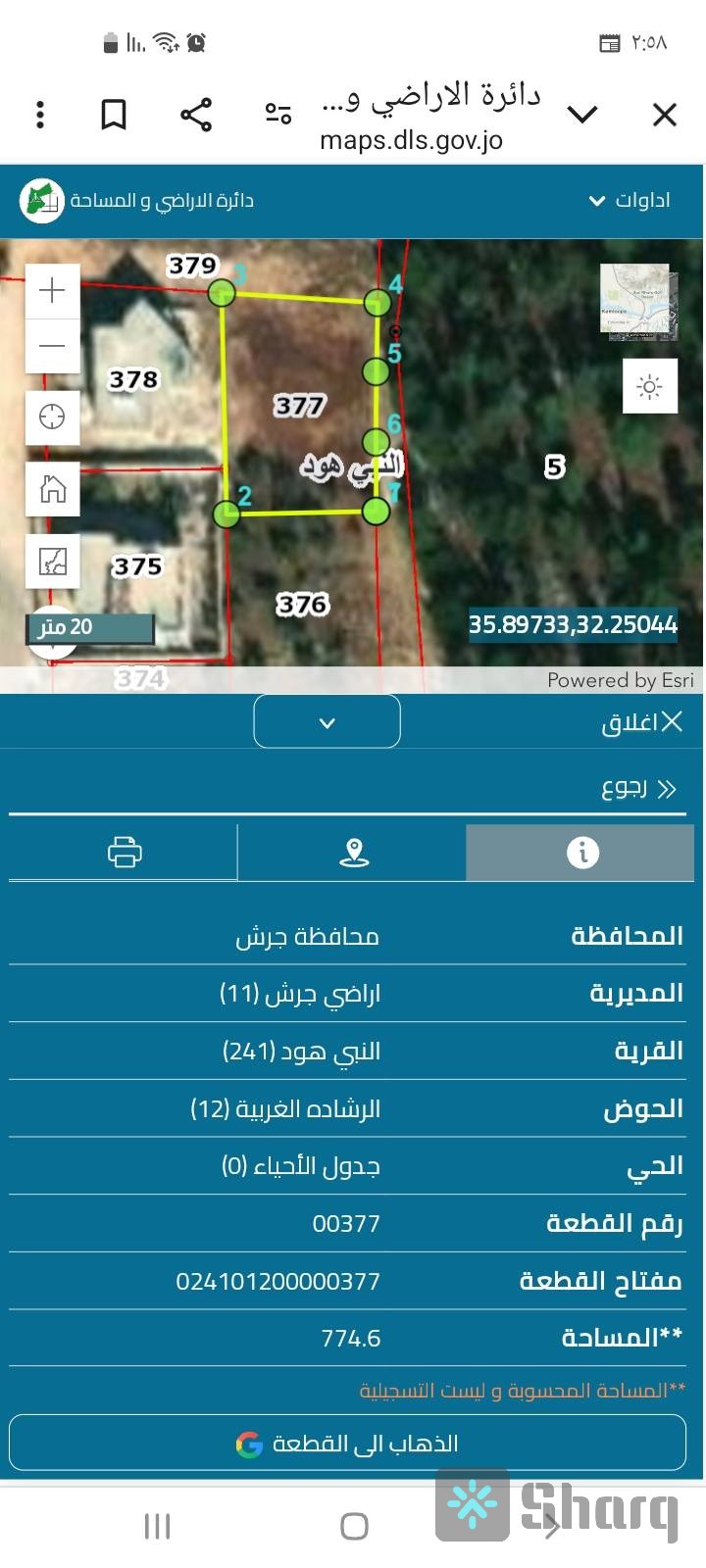The height and width of the screenshot is (1568, 706).
Task: Show the info panel via info icon
Action: click(x=580, y=852)
